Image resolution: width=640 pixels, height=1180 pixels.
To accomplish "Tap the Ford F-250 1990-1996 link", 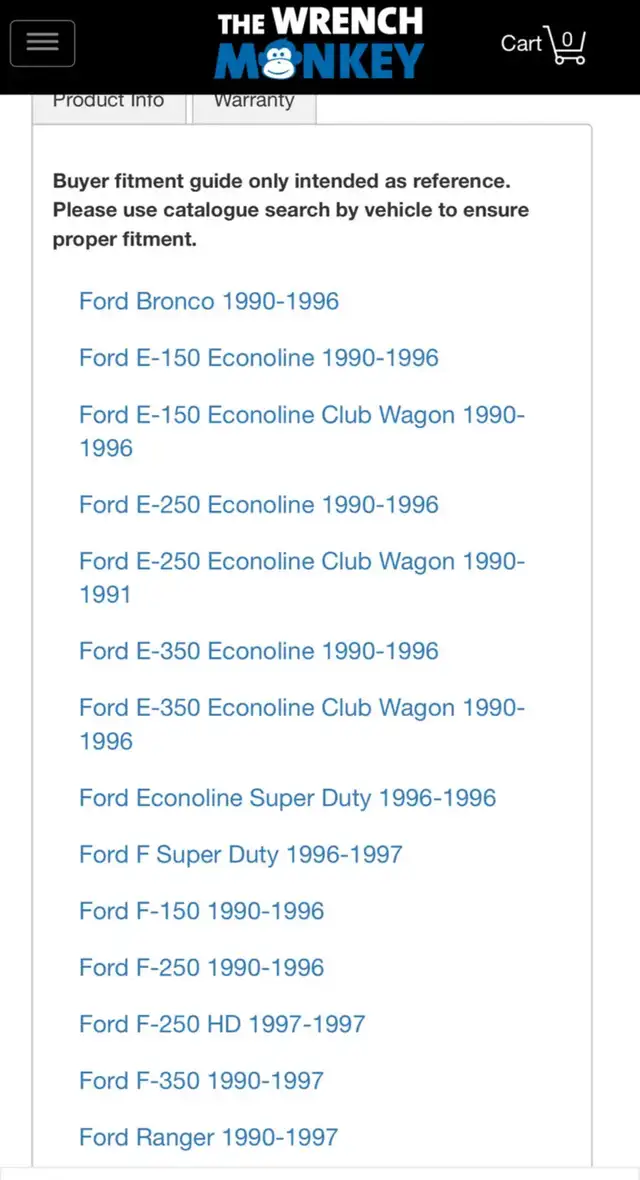I will [x=202, y=968].
